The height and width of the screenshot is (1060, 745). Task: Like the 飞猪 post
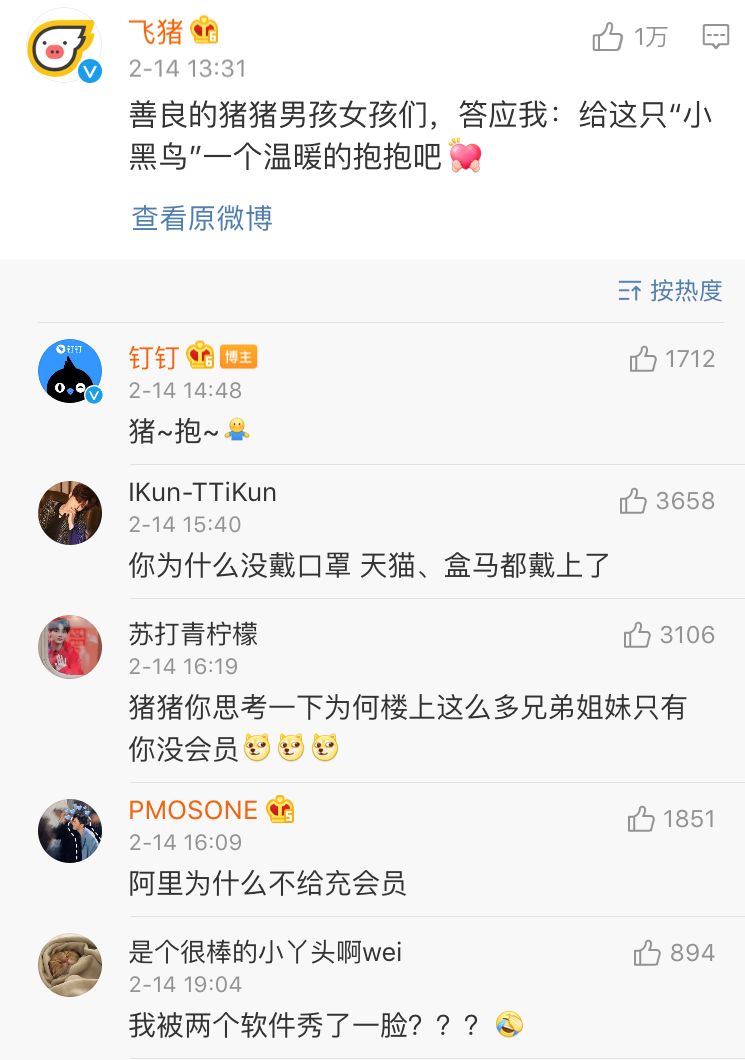pyautogui.click(x=608, y=38)
